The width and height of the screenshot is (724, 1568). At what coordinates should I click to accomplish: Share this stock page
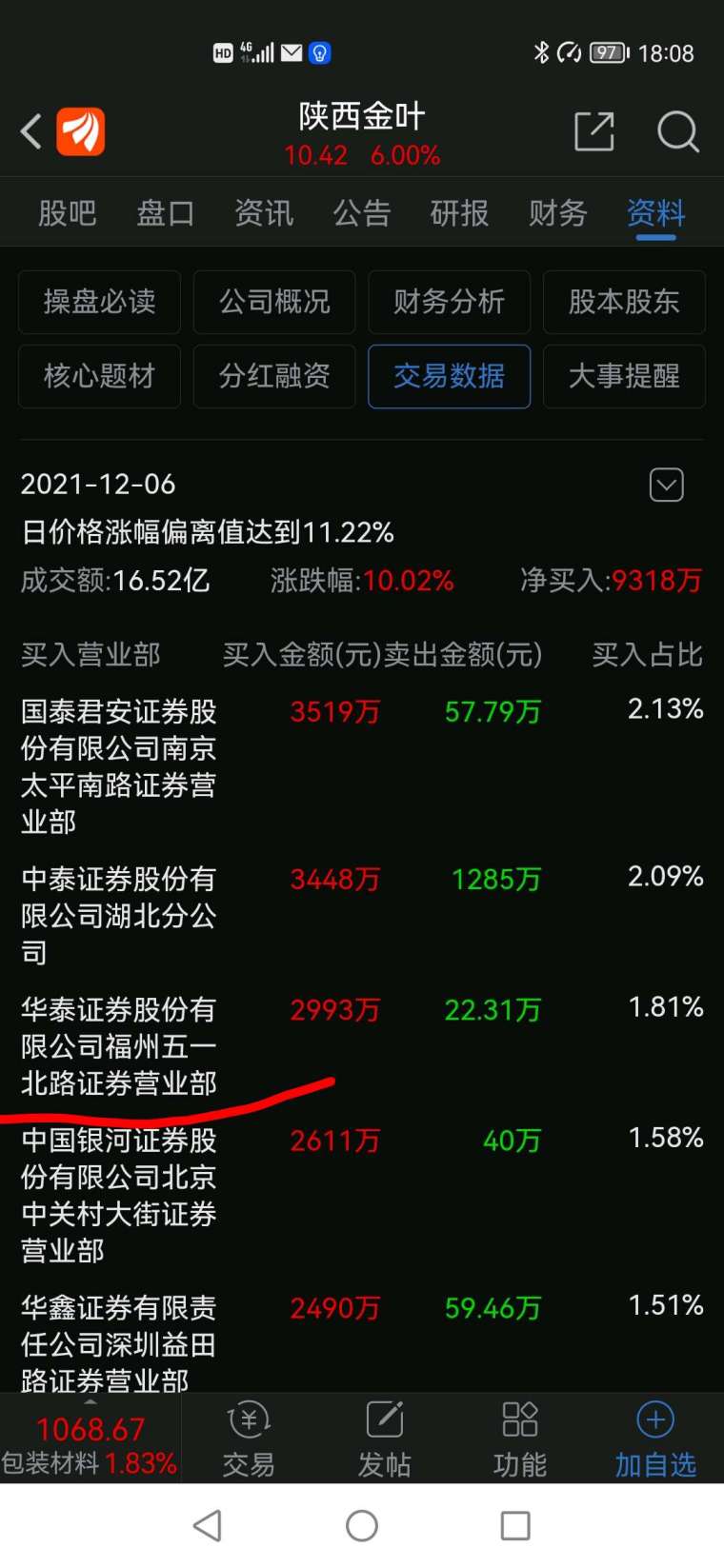tap(594, 131)
